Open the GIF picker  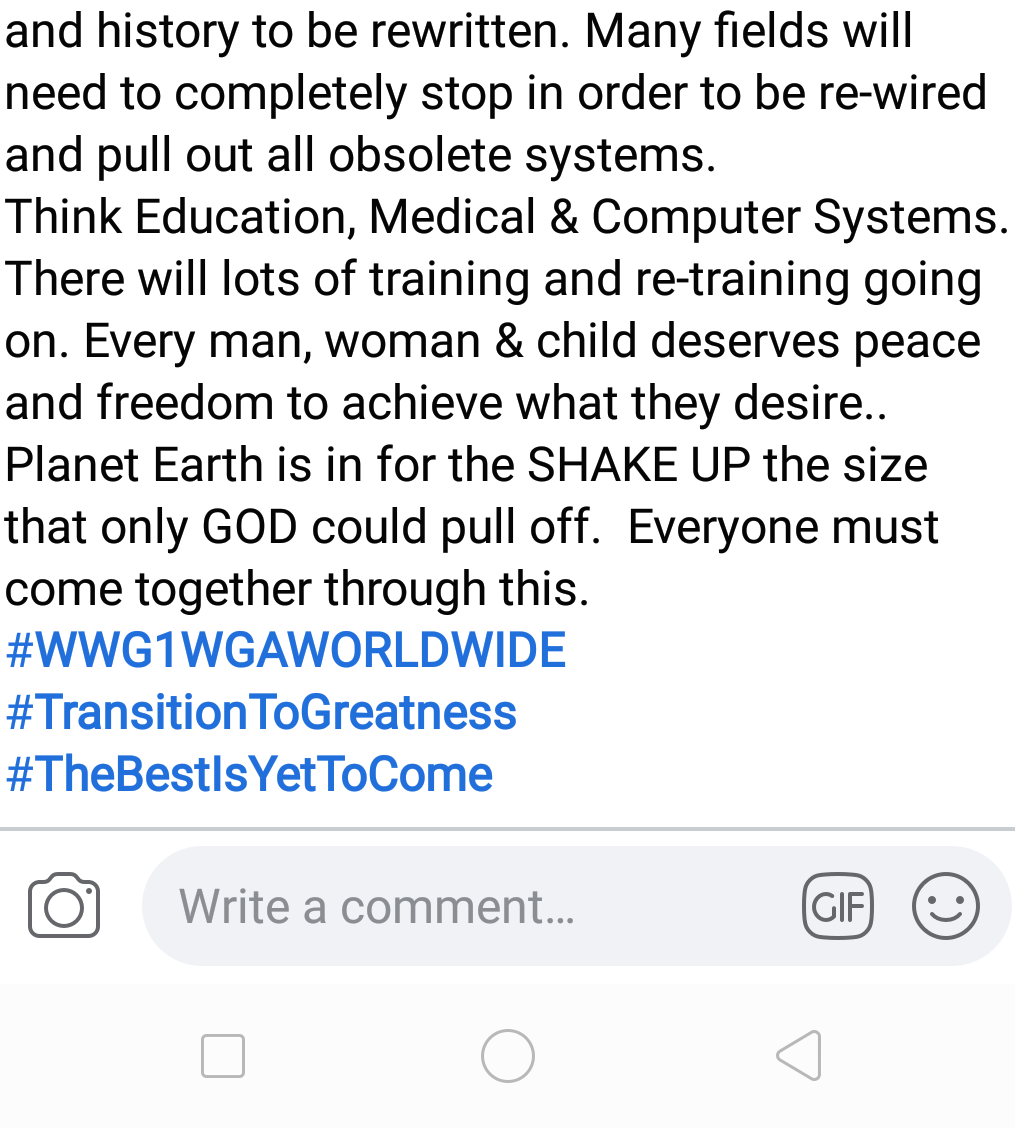pyautogui.click(x=838, y=906)
